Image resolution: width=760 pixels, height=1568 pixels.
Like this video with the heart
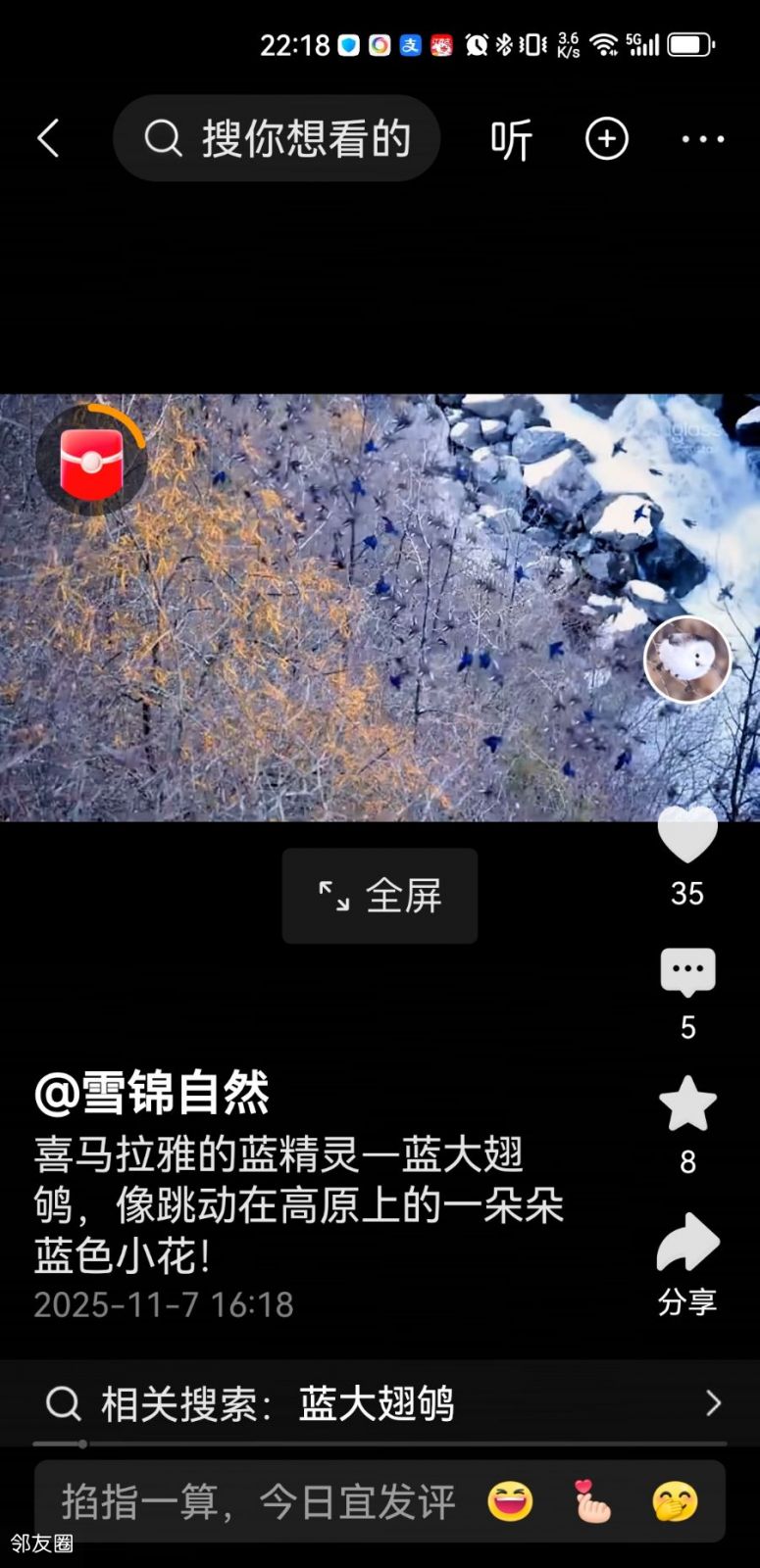pos(686,835)
